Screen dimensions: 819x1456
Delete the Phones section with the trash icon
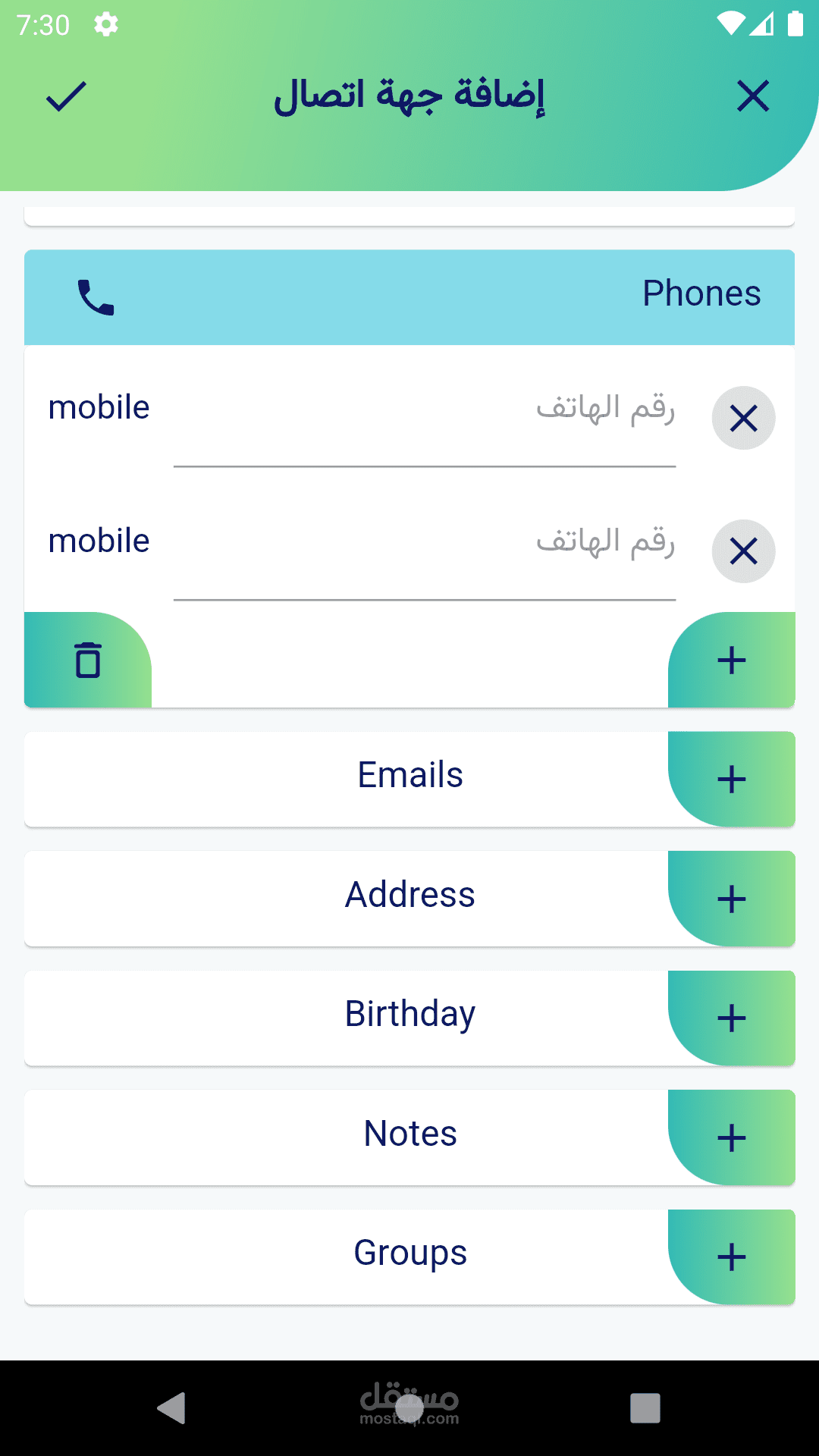(x=88, y=660)
